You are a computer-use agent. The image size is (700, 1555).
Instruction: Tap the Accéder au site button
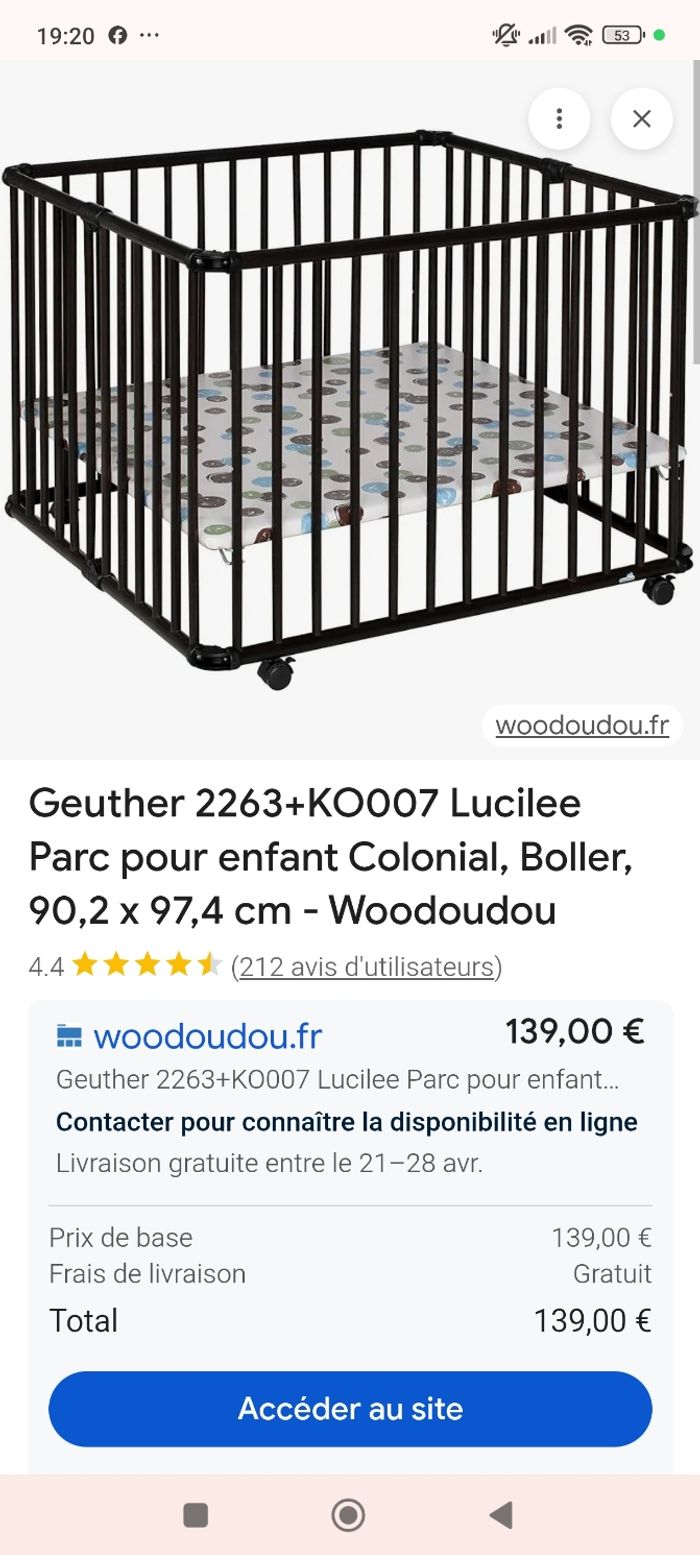click(x=350, y=1408)
